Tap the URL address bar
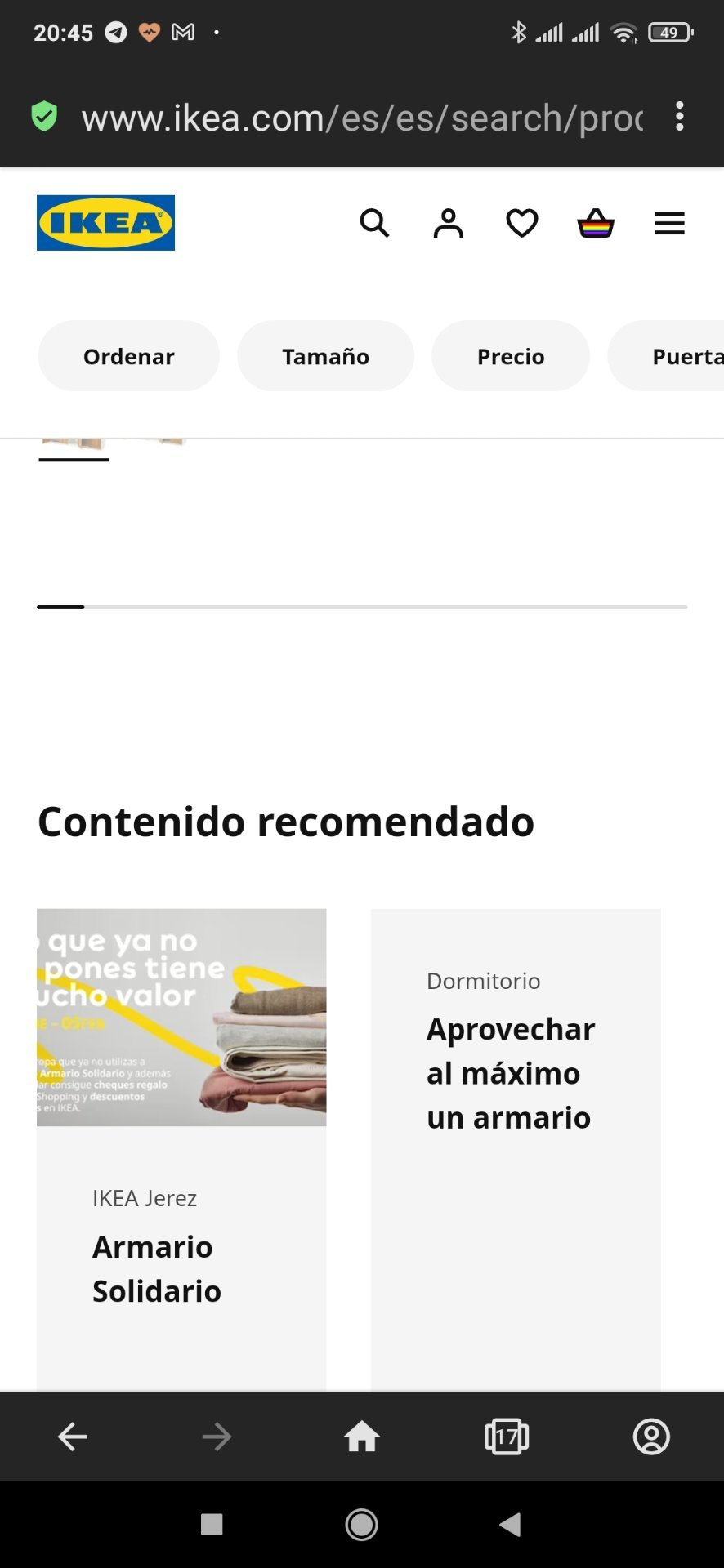 (x=362, y=118)
